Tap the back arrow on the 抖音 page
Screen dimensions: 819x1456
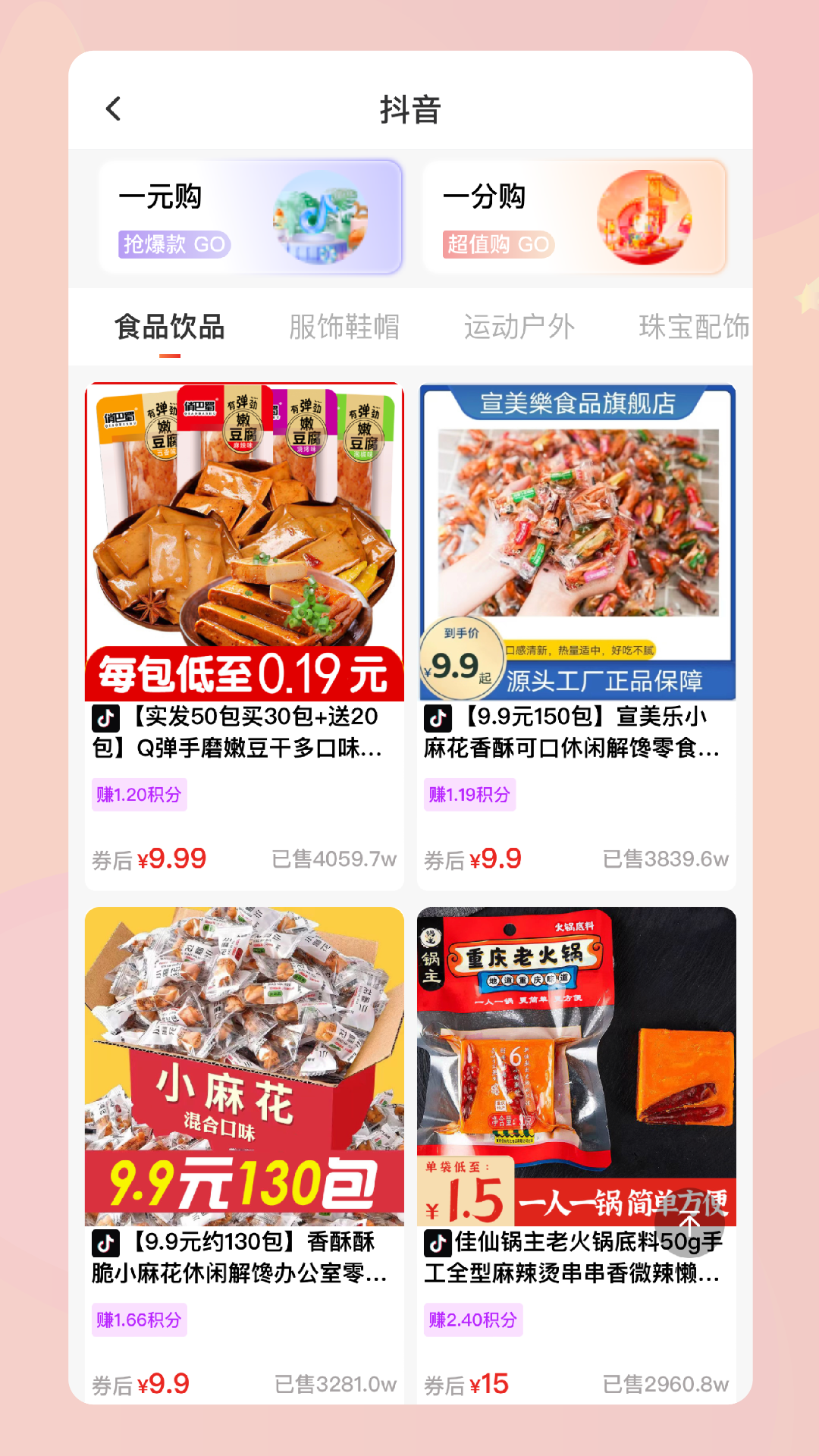pyautogui.click(x=112, y=109)
